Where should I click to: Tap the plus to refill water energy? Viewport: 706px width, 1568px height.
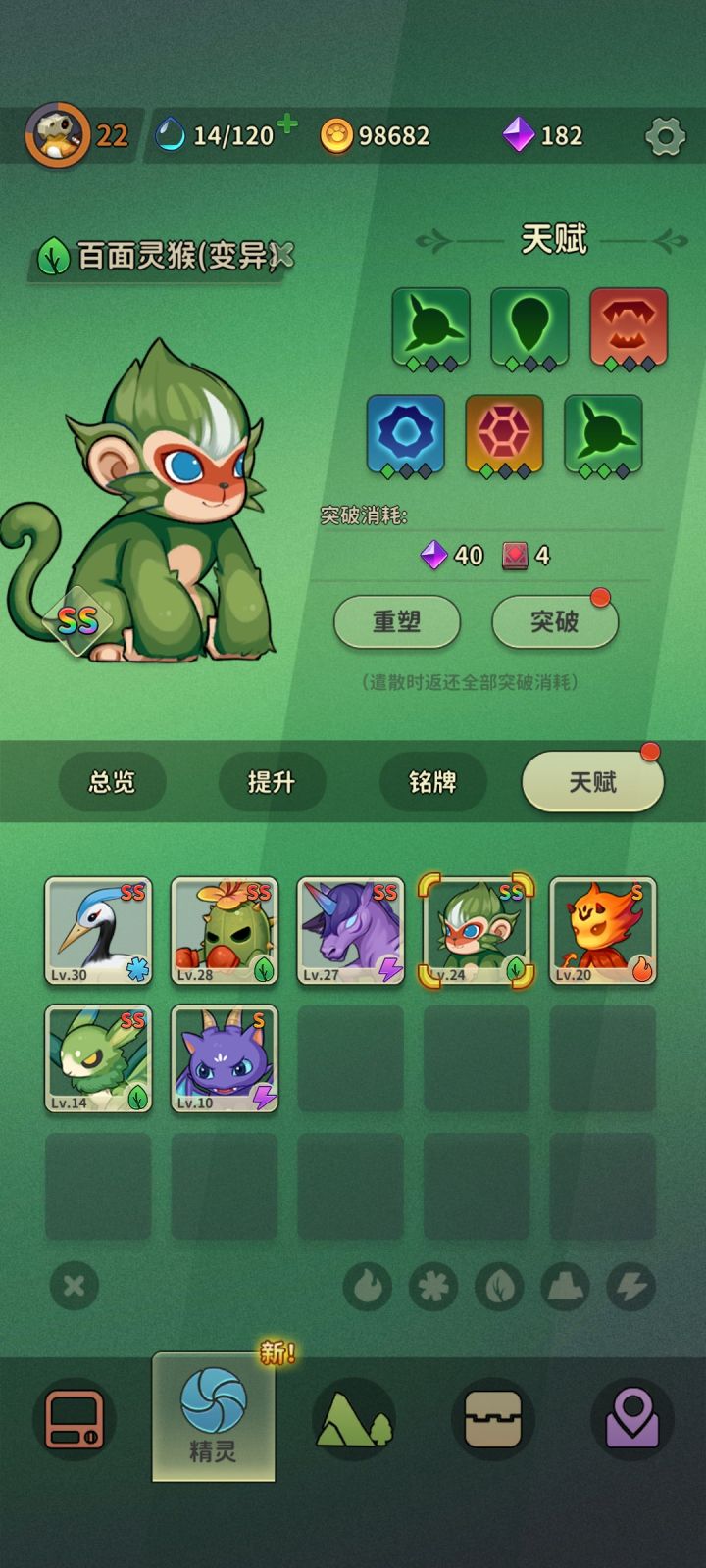284,124
